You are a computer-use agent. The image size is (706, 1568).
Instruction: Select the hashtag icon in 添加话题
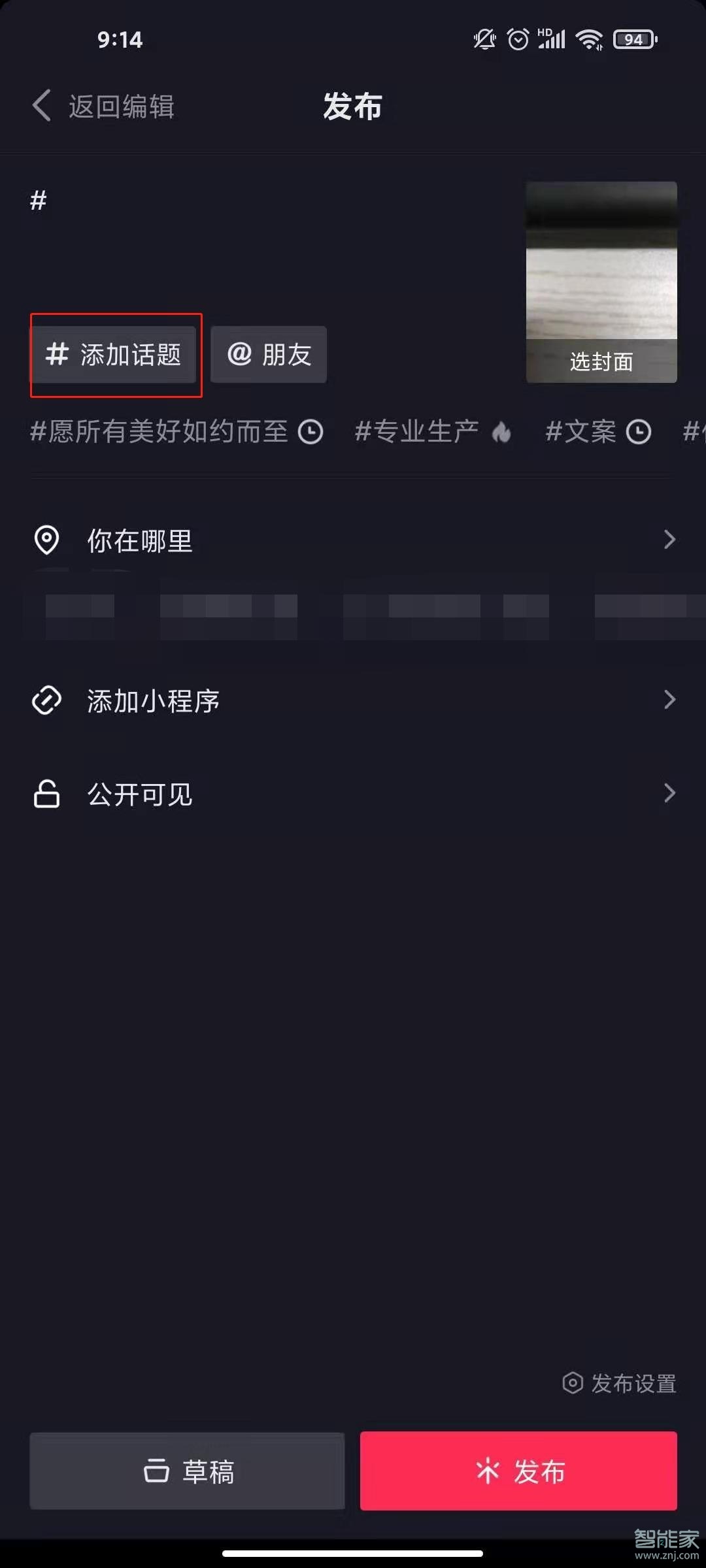point(56,355)
